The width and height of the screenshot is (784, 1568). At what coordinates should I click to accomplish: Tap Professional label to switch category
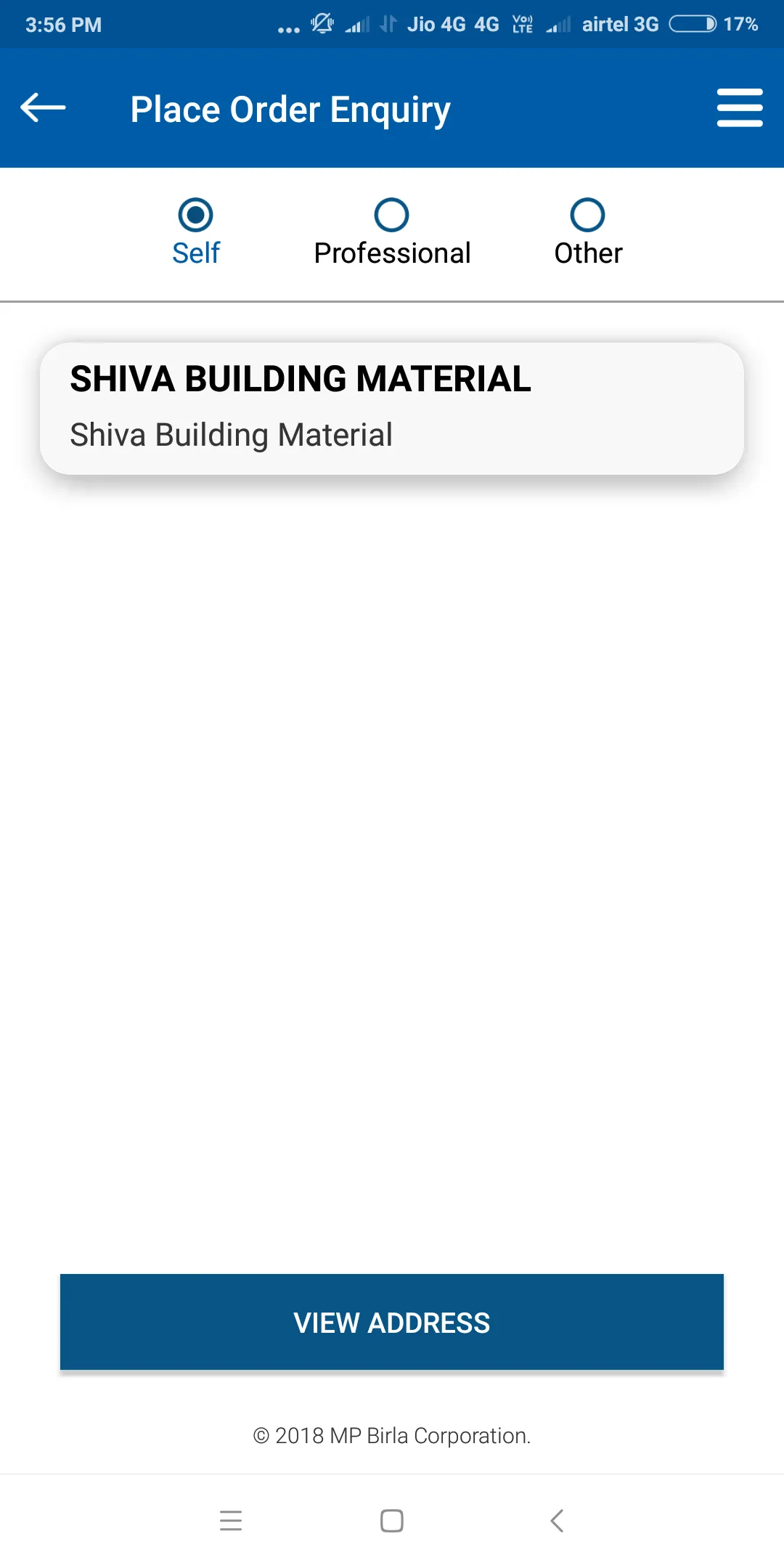coord(391,253)
